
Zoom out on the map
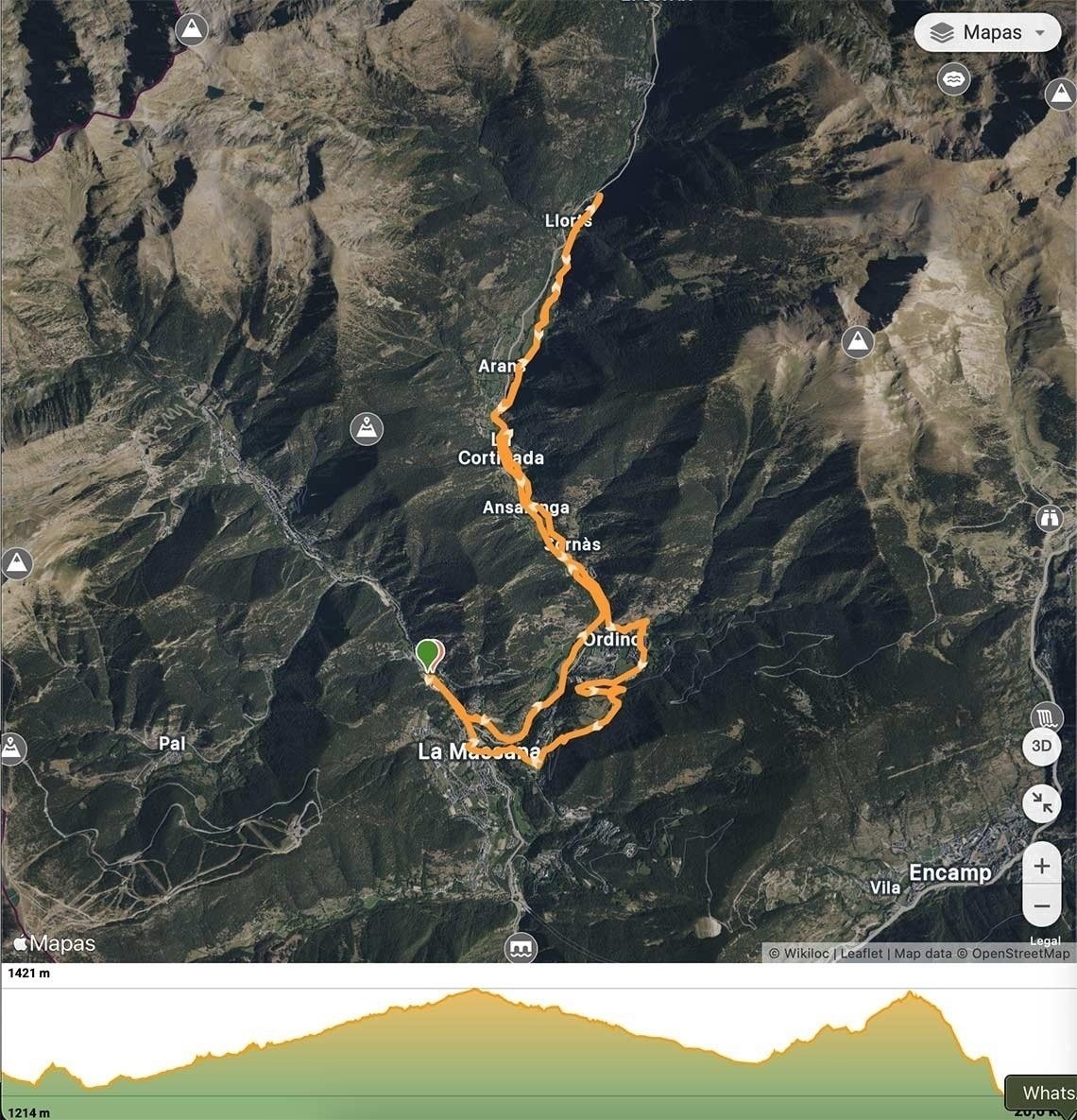(x=1041, y=906)
